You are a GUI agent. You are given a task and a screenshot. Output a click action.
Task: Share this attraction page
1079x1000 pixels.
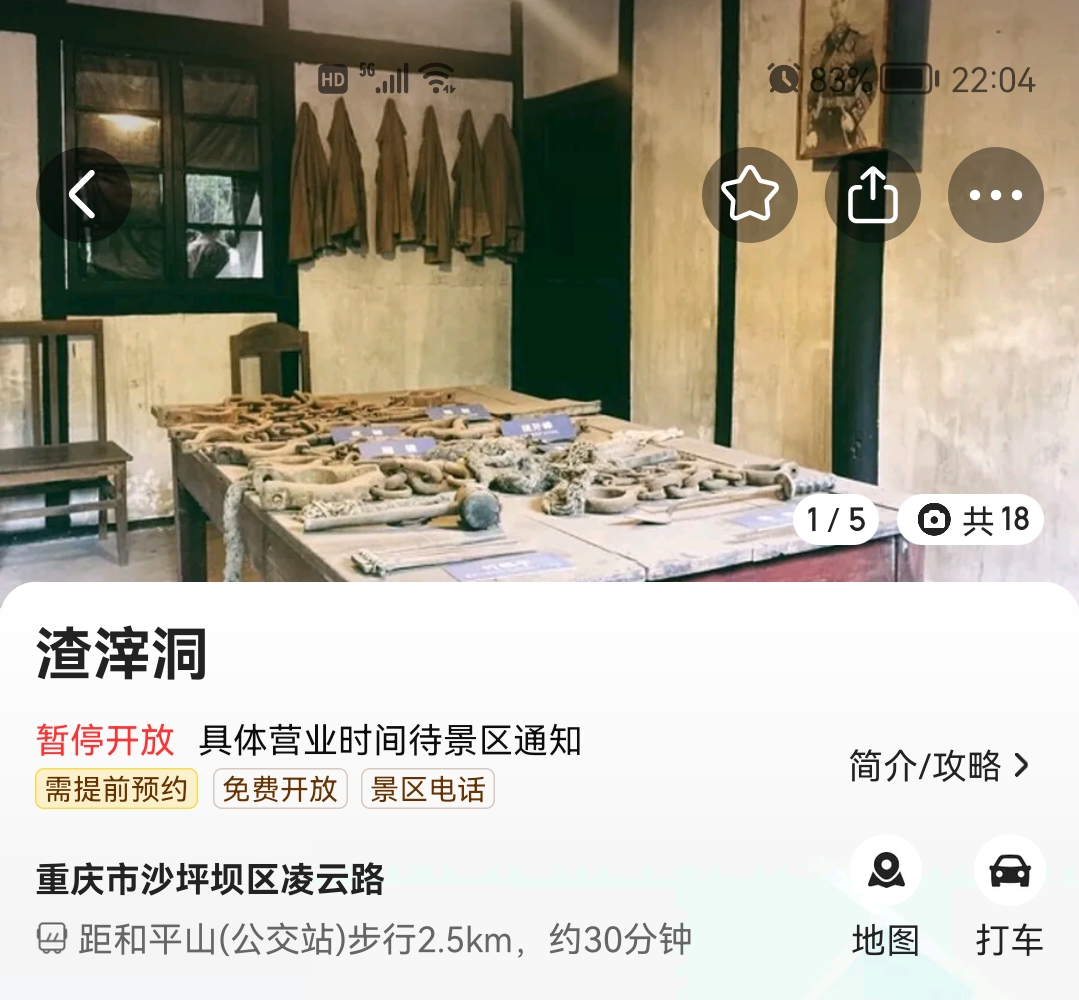[872, 195]
